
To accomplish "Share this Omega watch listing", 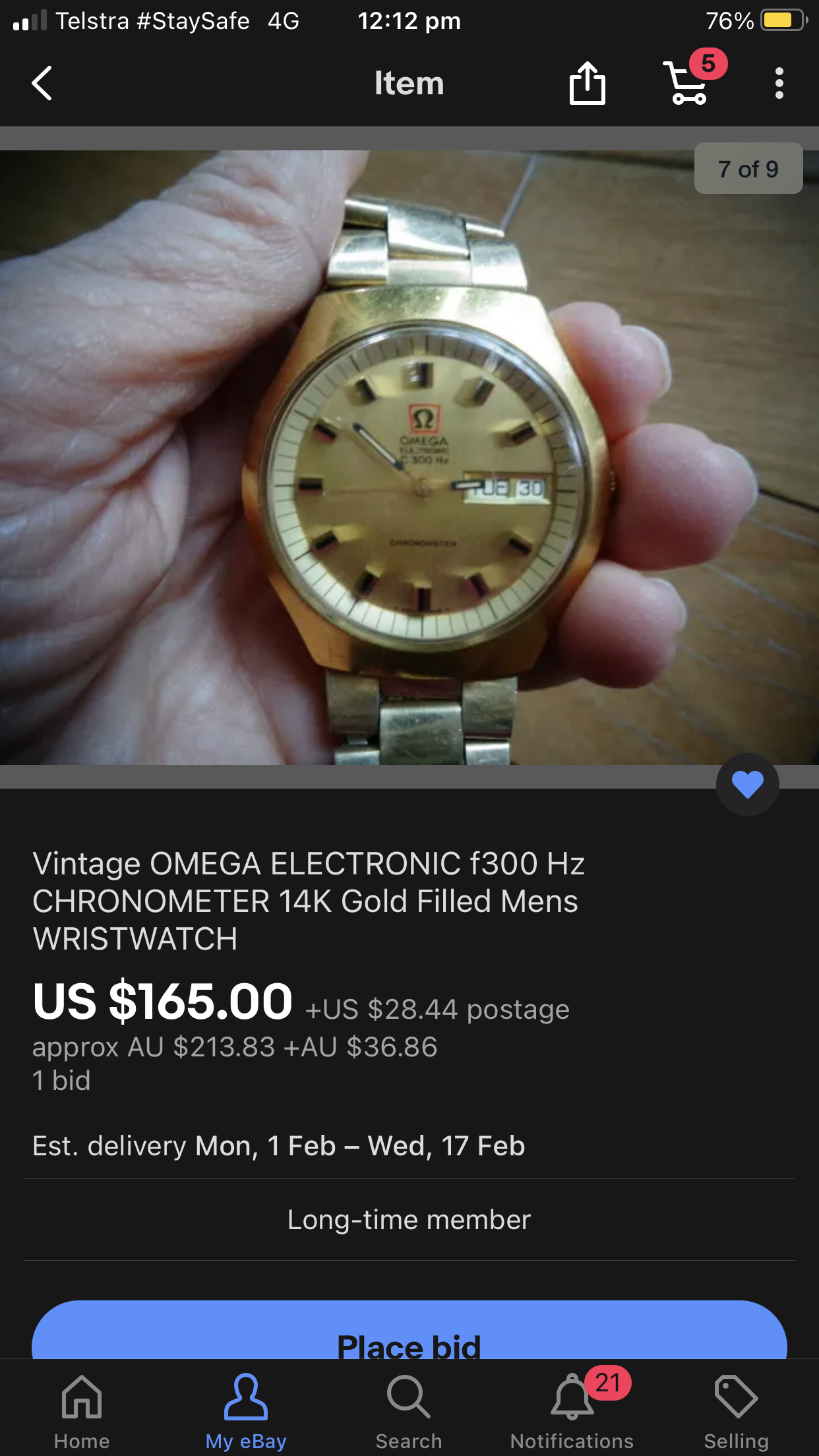I will pyautogui.click(x=587, y=84).
